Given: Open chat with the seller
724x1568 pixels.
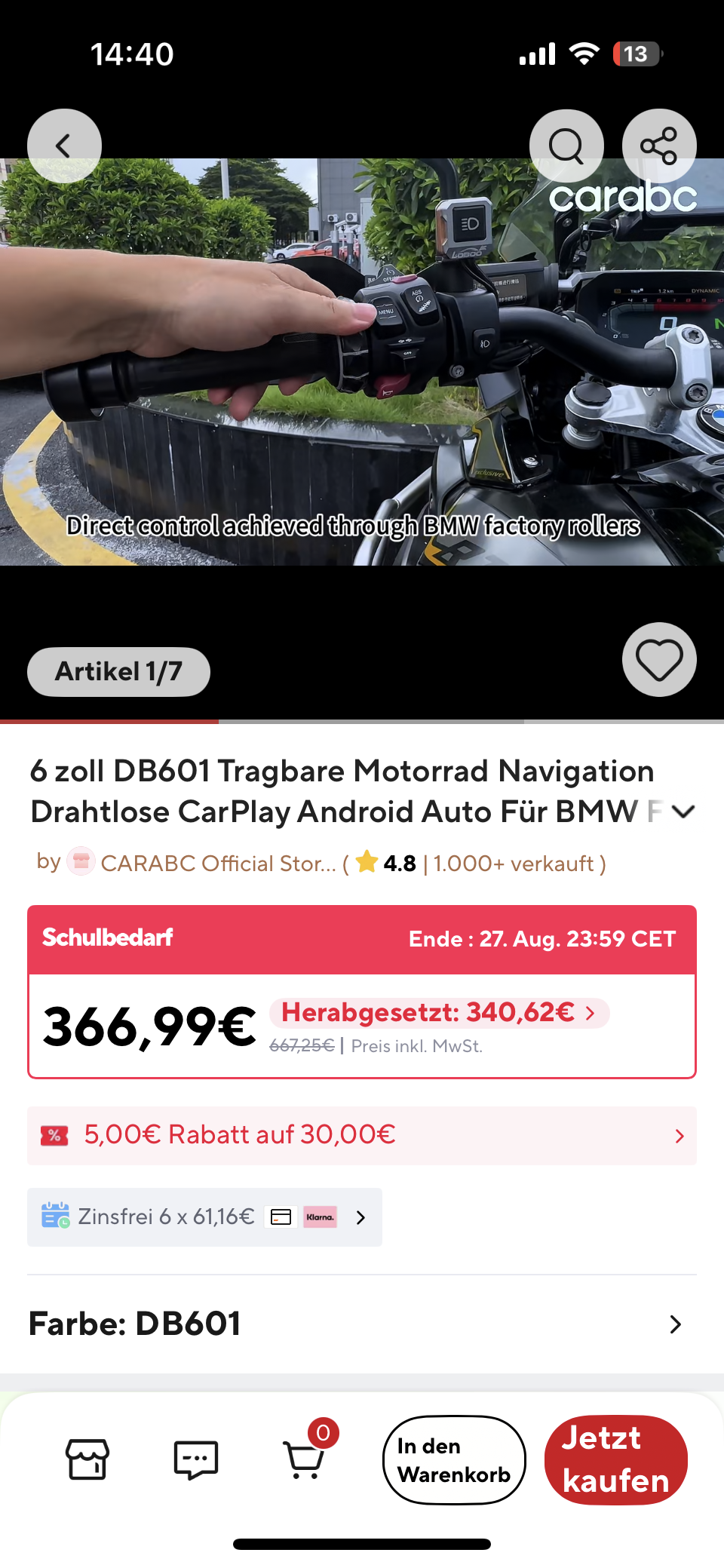Looking at the screenshot, I should coord(196,1459).
